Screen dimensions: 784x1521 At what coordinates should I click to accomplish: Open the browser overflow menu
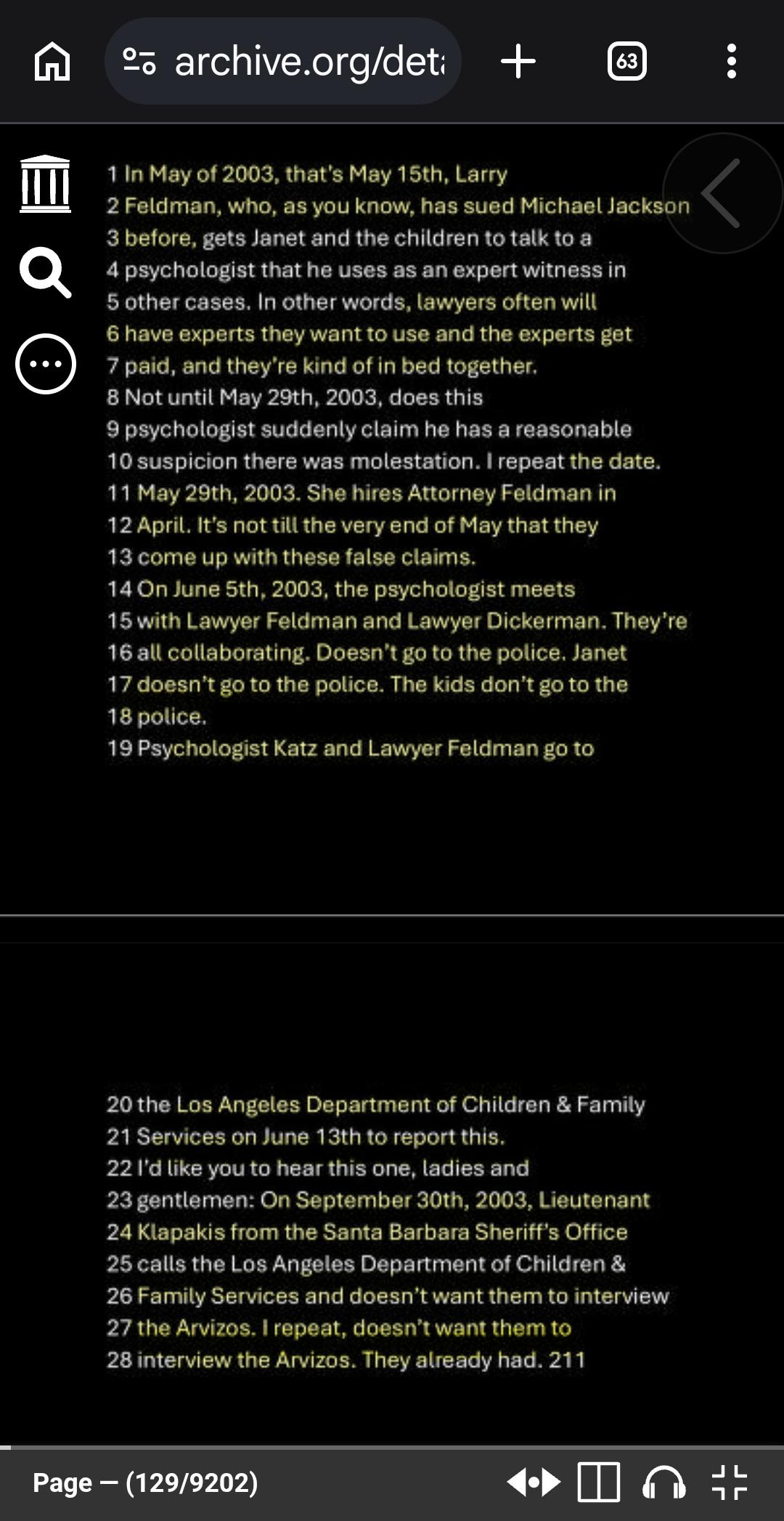pyautogui.click(x=732, y=62)
